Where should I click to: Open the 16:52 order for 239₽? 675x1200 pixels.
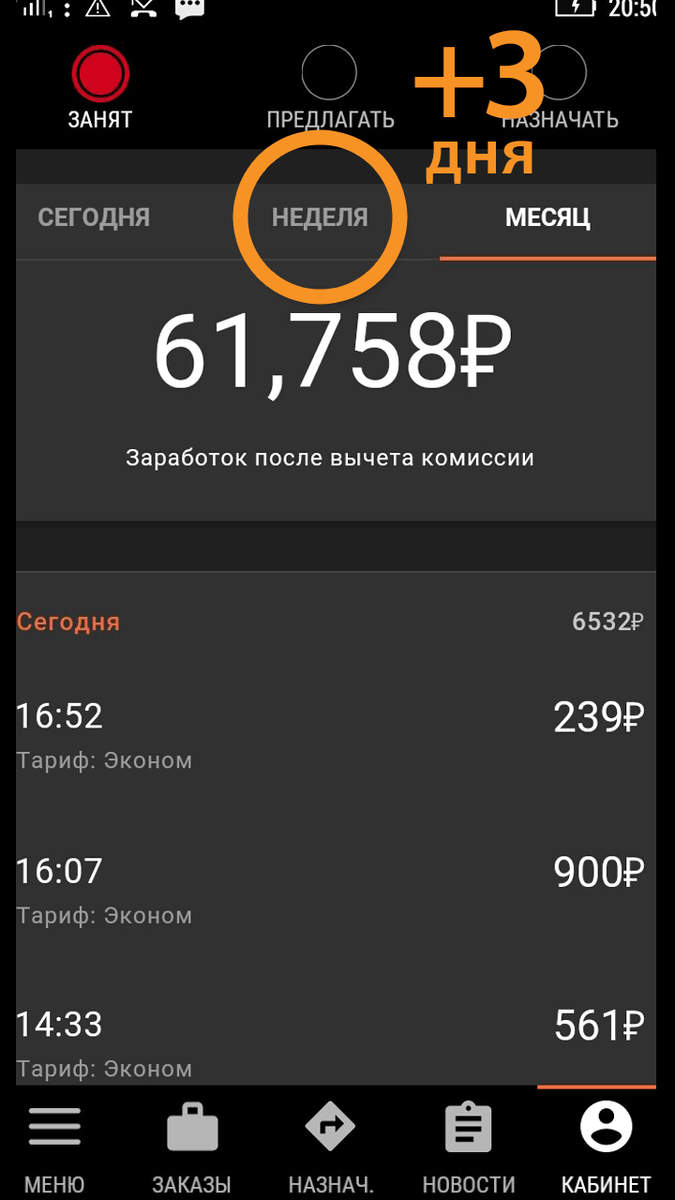point(330,735)
